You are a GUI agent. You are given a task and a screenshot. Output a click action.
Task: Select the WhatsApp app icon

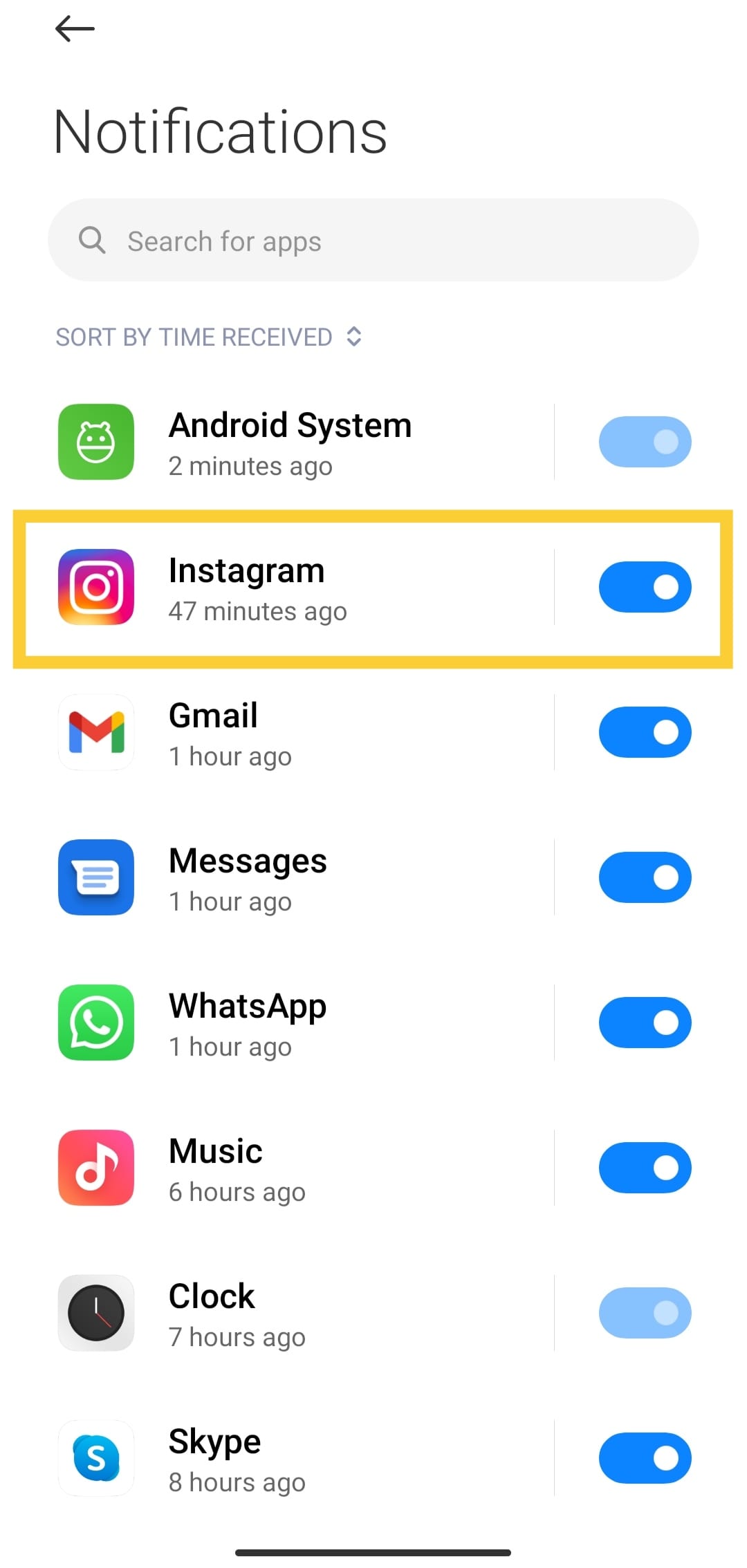[x=95, y=1023]
